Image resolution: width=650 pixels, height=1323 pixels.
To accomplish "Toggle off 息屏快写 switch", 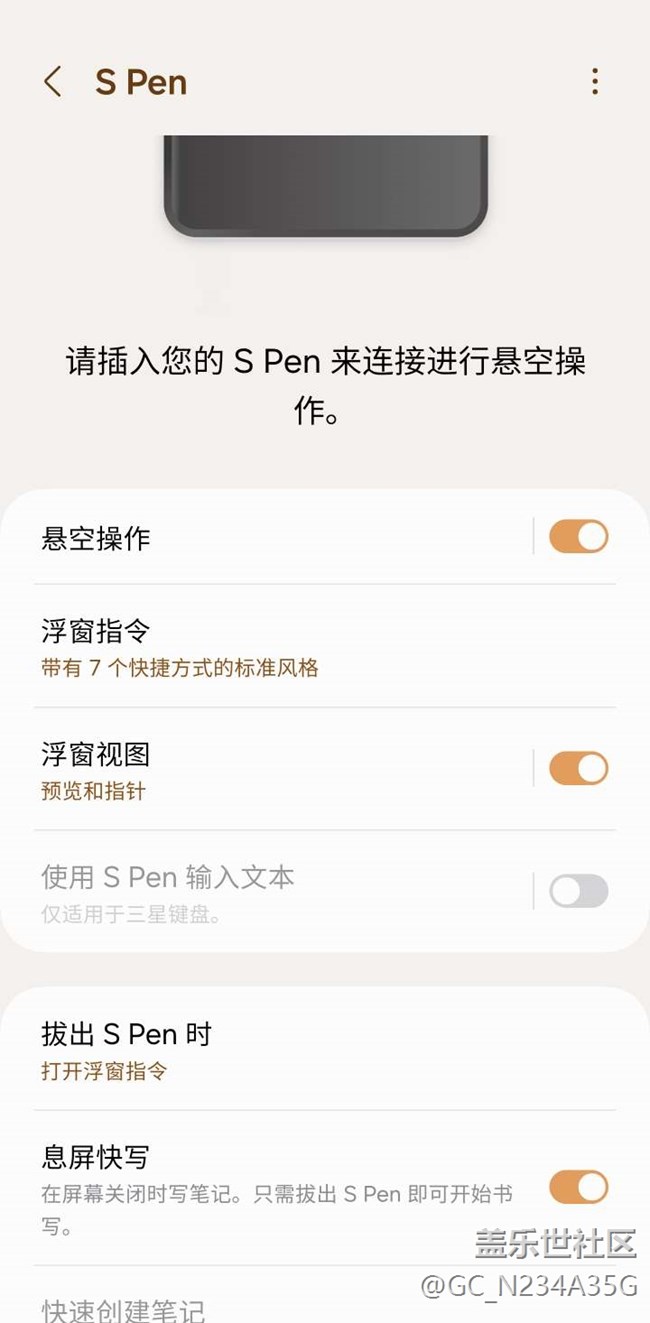I will pos(578,1187).
